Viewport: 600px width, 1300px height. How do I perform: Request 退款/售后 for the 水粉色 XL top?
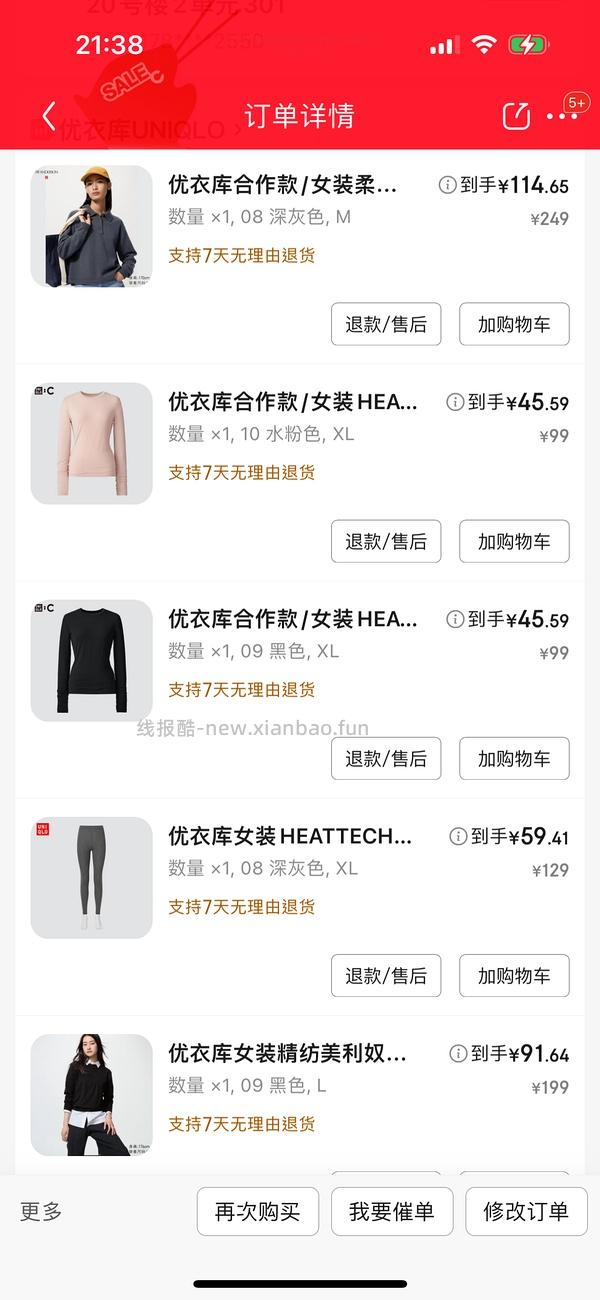tap(386, 541)
